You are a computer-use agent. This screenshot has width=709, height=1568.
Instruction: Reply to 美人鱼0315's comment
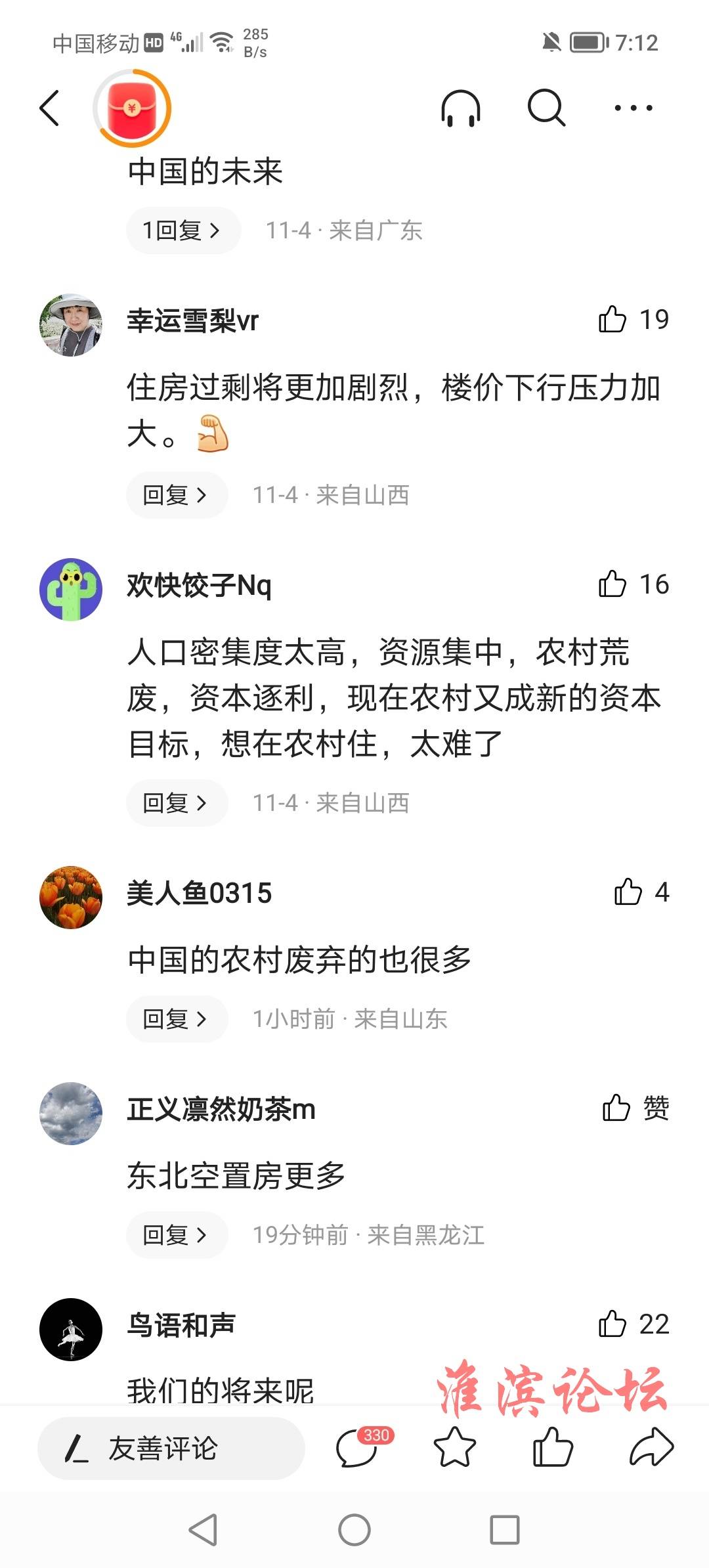[x=176, y=1019]
